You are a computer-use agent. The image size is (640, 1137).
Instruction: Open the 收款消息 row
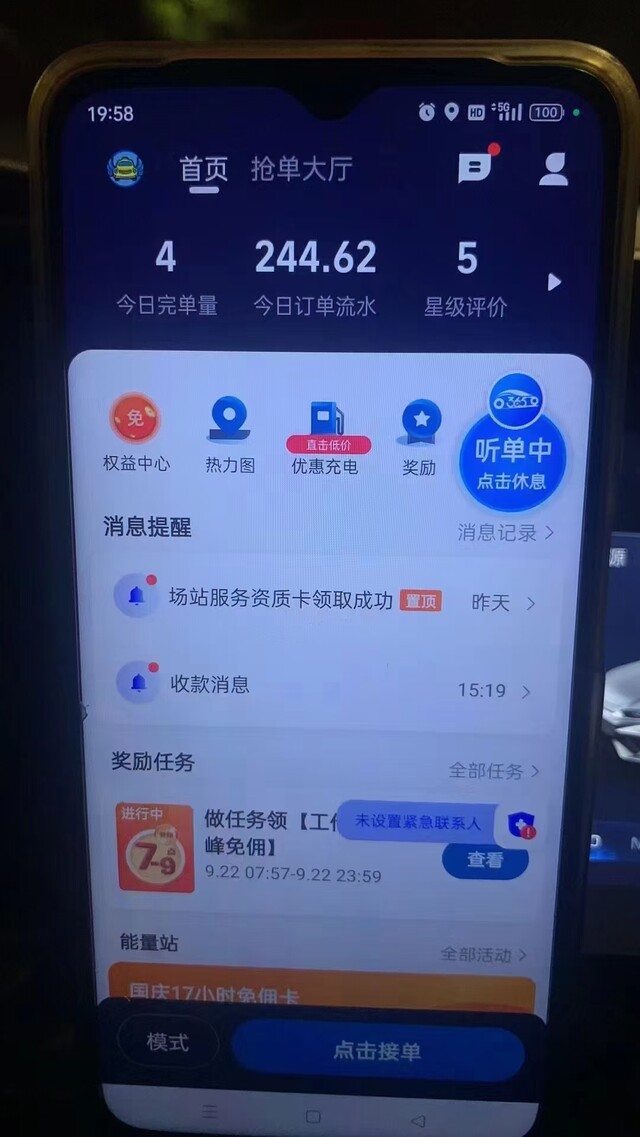325,687
